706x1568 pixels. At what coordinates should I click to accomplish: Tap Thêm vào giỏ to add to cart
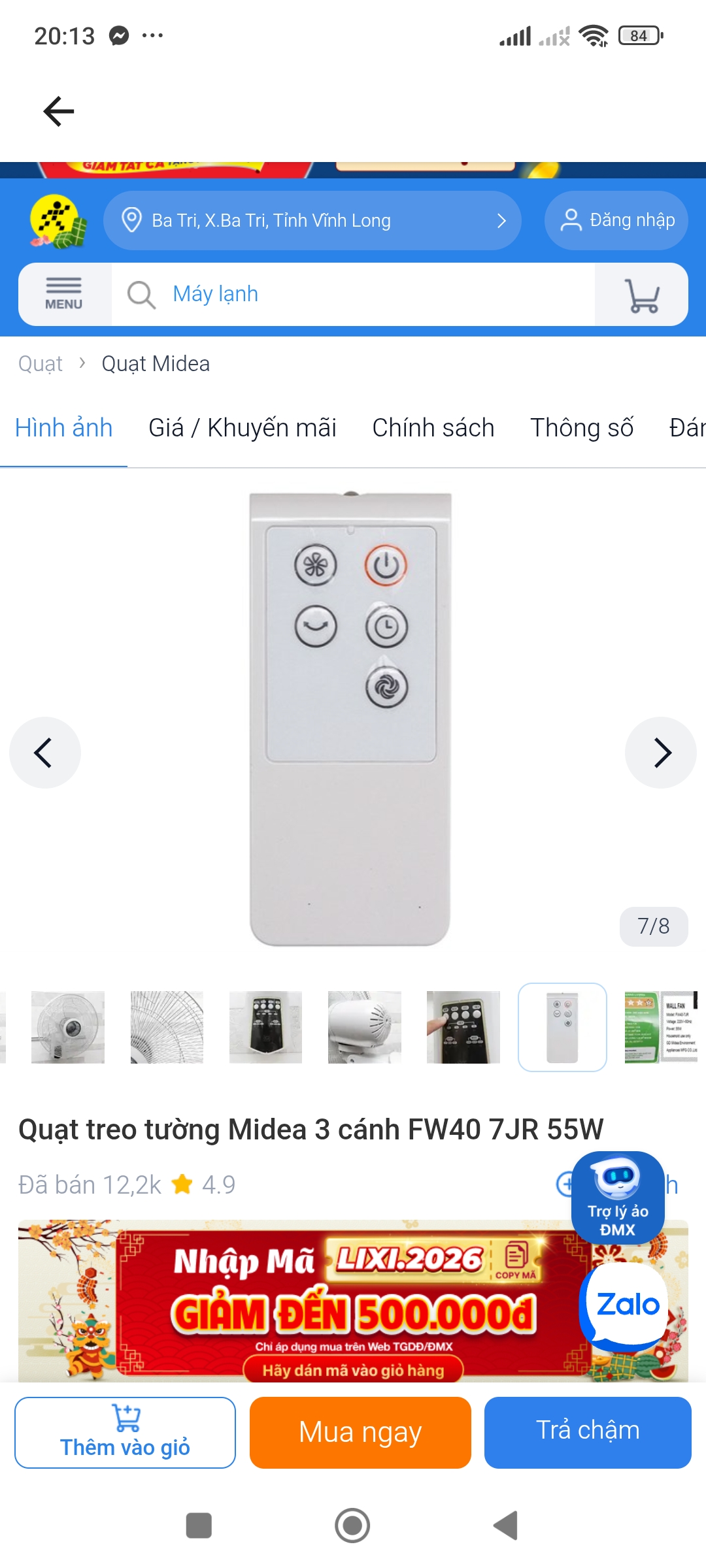[x=125, y=1433]
